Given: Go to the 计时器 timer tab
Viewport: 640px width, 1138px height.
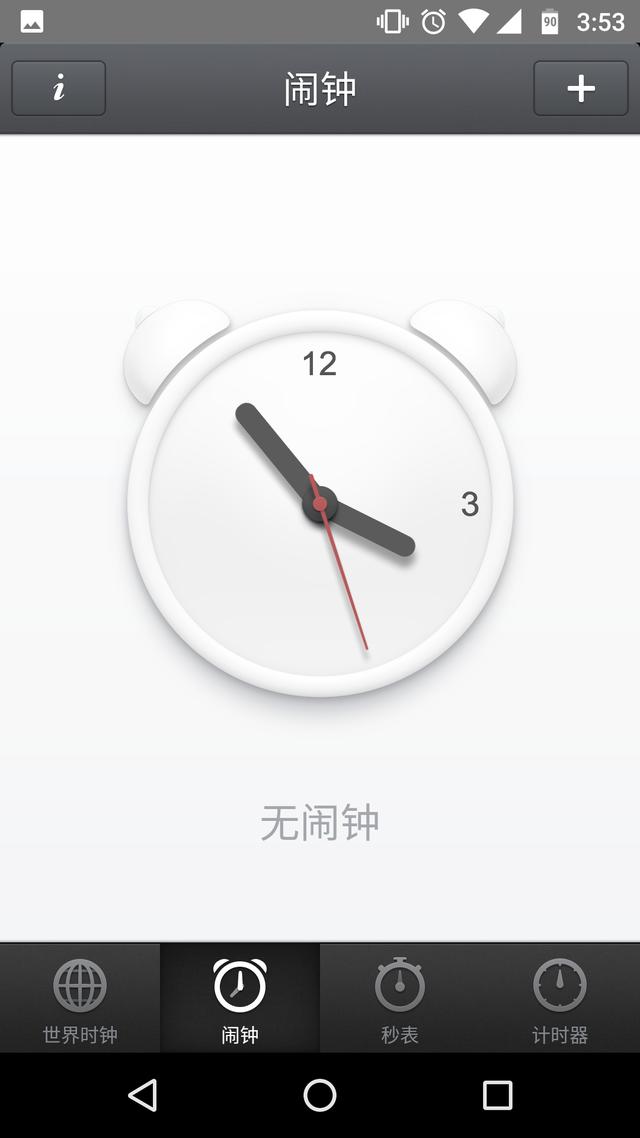Looking at the screenshot, I should click(559, 999).
